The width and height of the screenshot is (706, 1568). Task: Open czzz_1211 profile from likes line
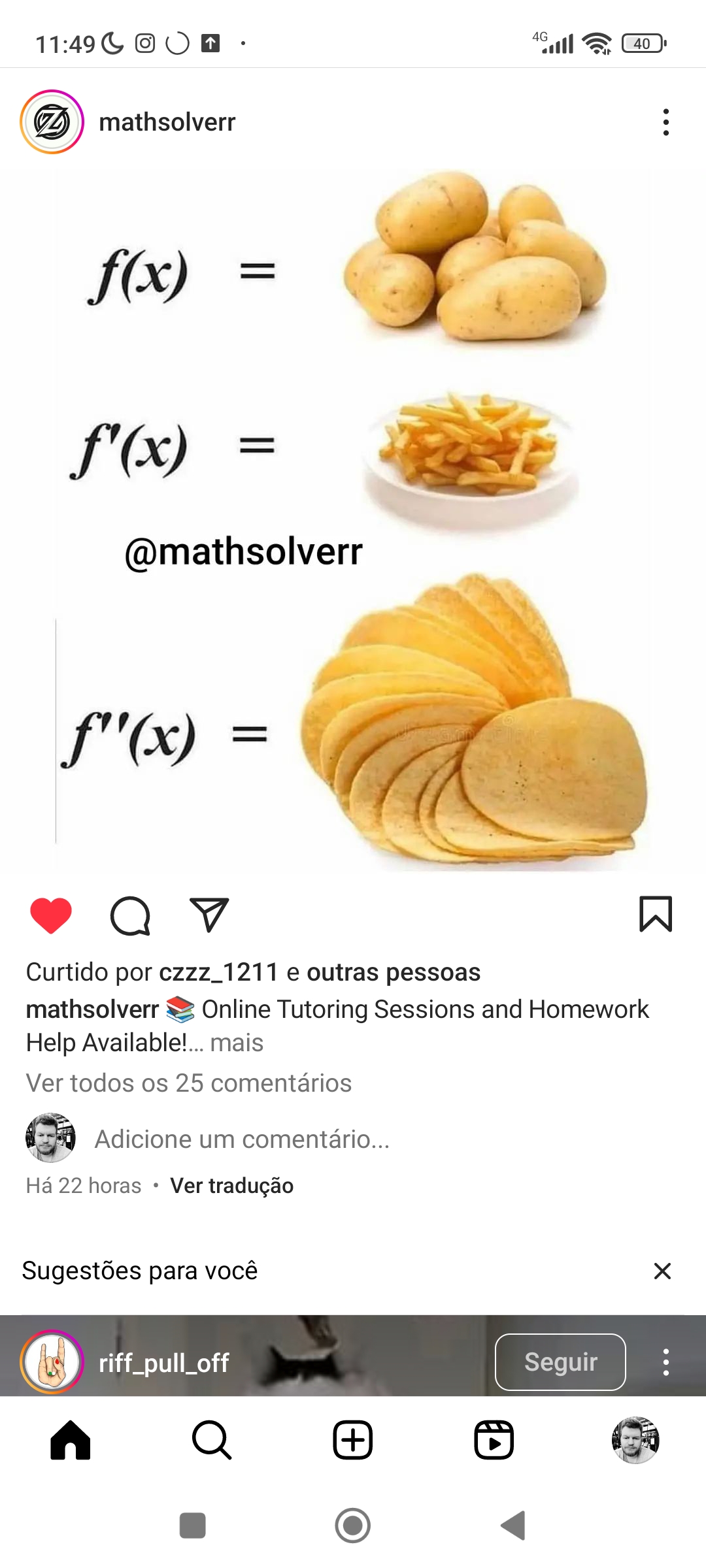click(218, 972)
